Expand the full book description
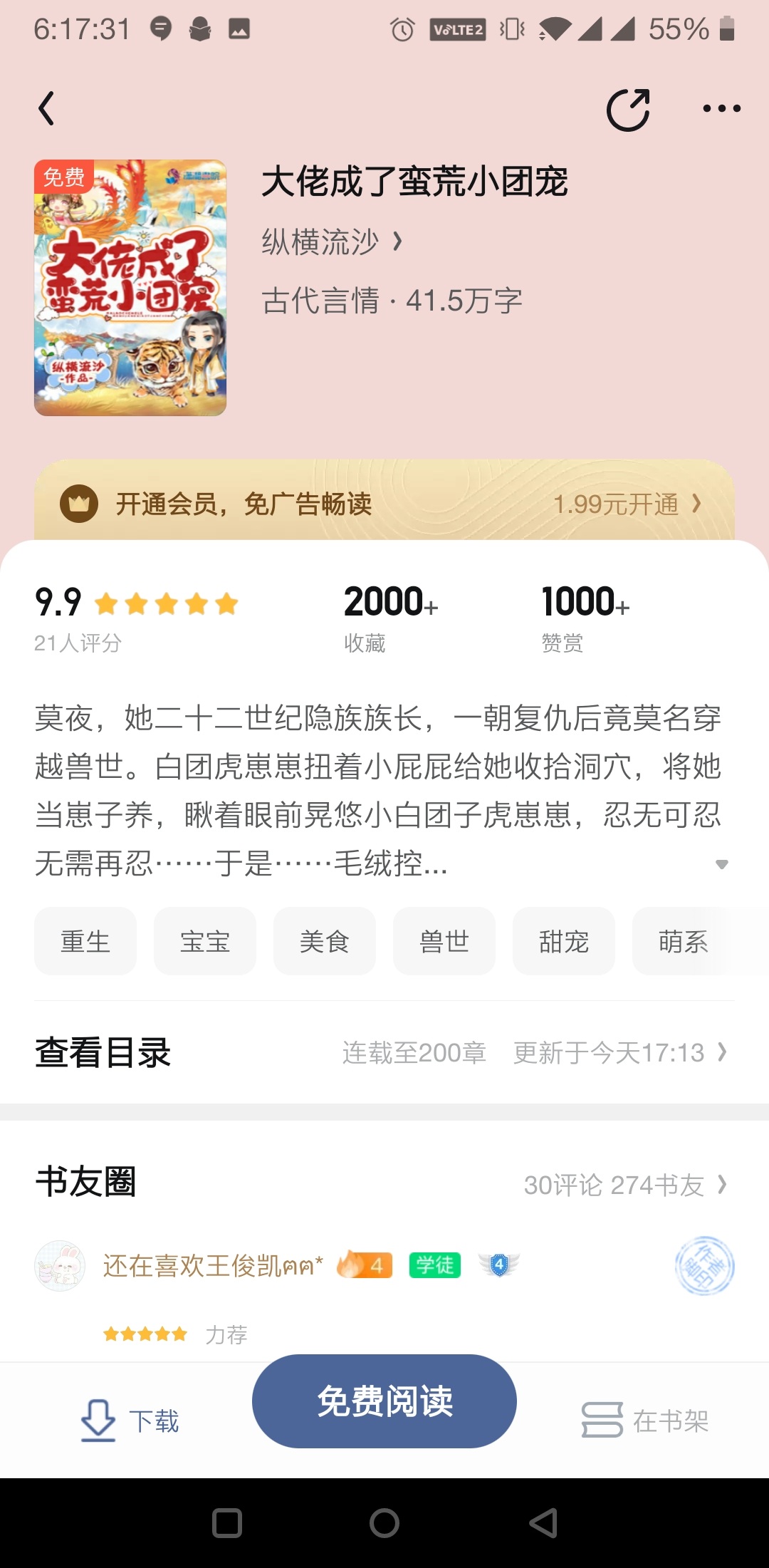 tap(721, 864)
